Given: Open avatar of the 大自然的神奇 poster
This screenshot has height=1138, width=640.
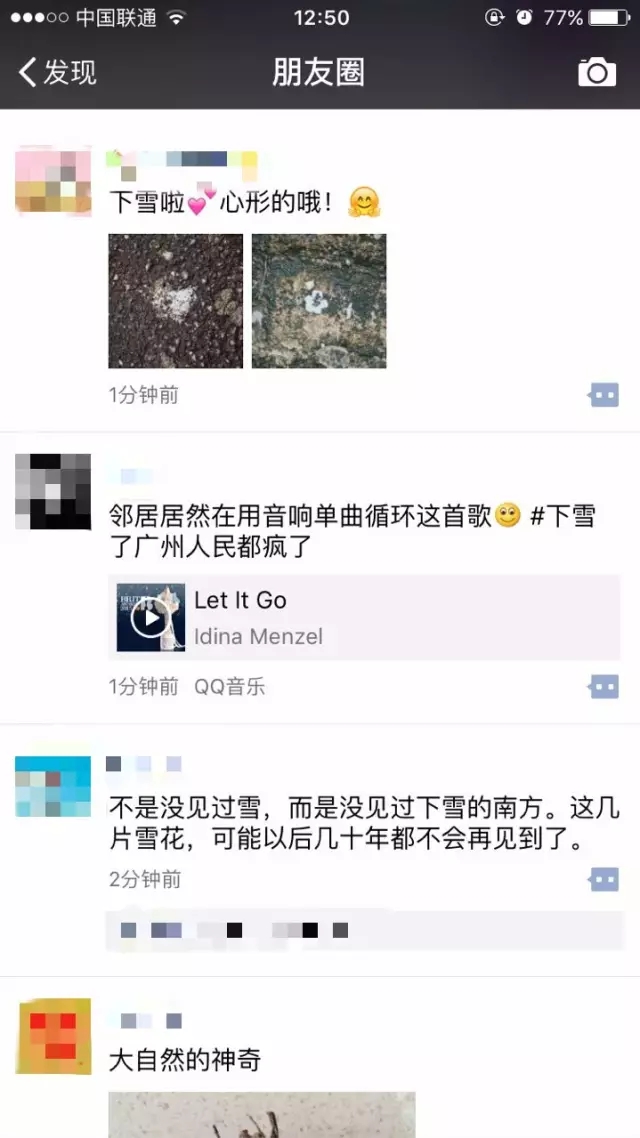Looking at the screenshot, I should pyautogui.click(x=53, y=1036).
